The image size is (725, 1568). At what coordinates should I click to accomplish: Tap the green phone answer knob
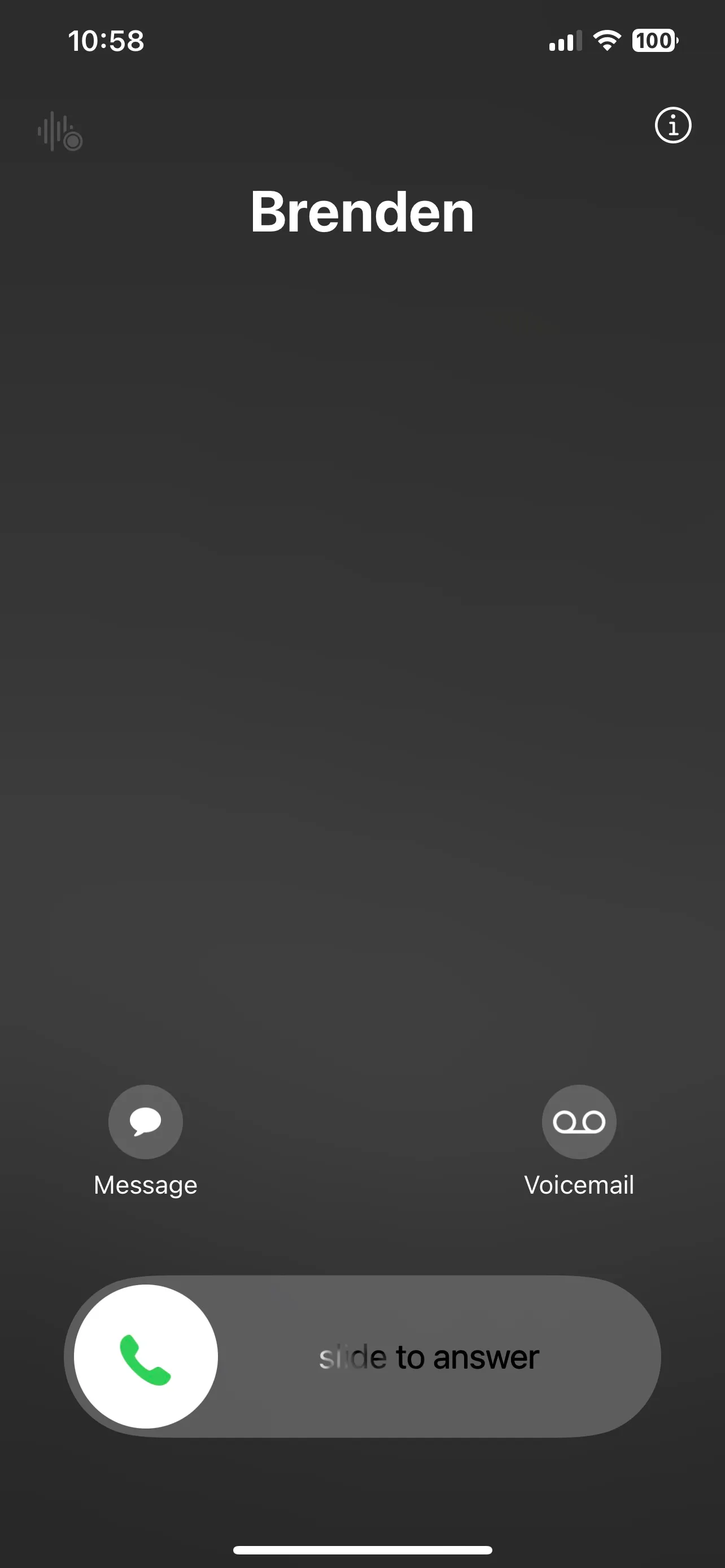[146, 1356]
